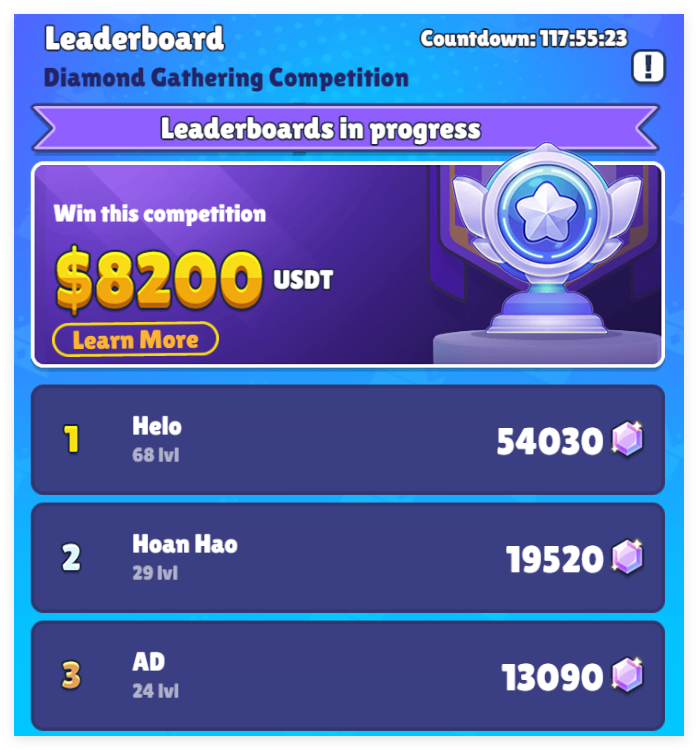This screenshot has width=698, height=750.
Task: View Hoan Hao's leaderboard entry
Action: pyautogui.click(x=347, y=558)
